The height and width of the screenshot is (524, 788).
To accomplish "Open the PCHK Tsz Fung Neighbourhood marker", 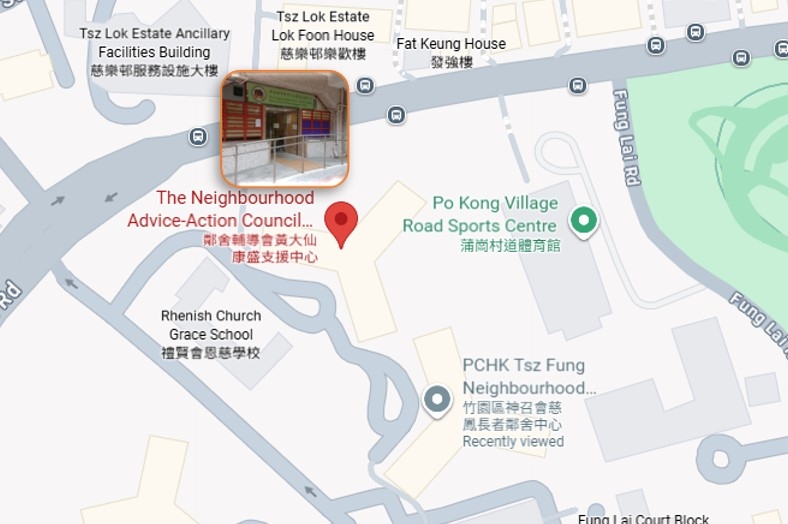I will pyautogui.click(x=437, y=400).
